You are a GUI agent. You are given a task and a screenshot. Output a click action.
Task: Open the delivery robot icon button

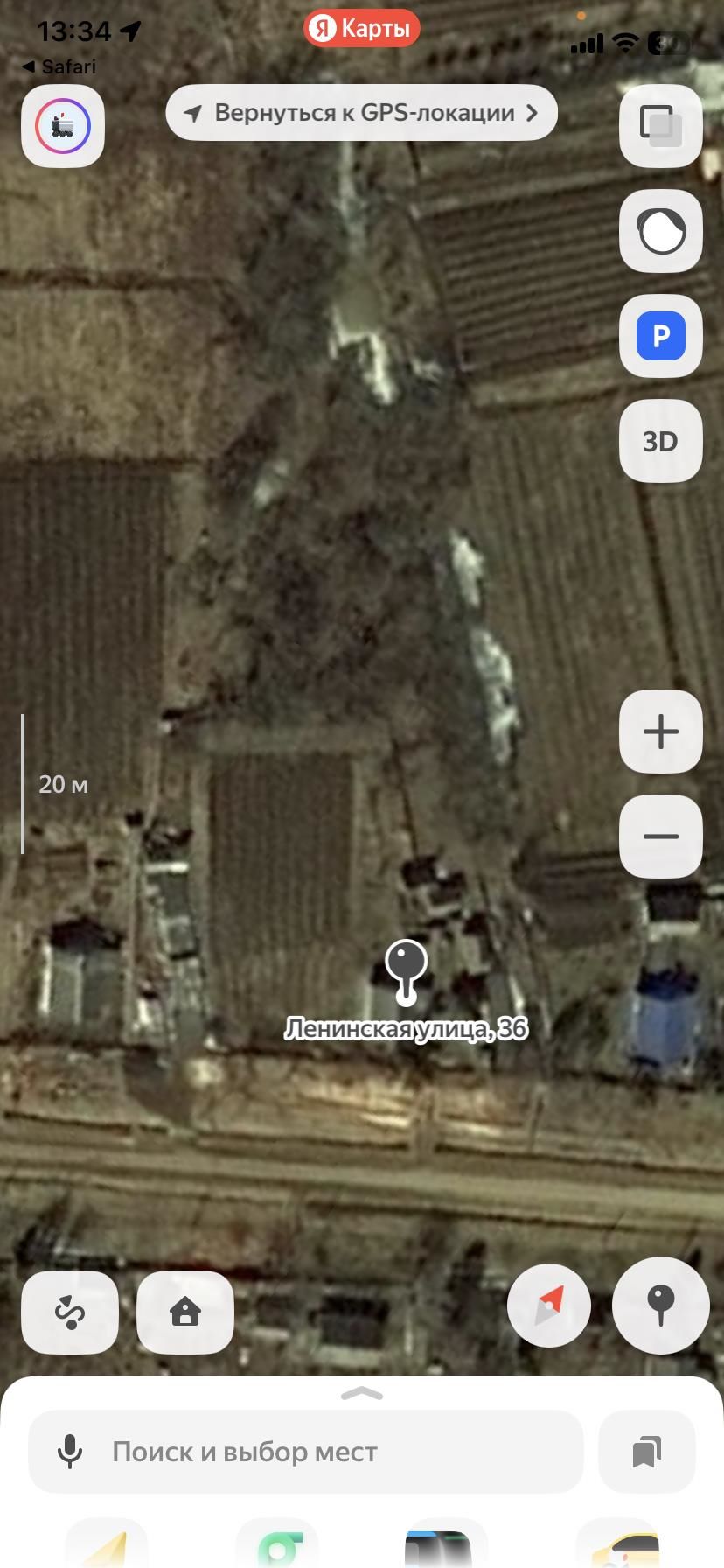[63, 126]
